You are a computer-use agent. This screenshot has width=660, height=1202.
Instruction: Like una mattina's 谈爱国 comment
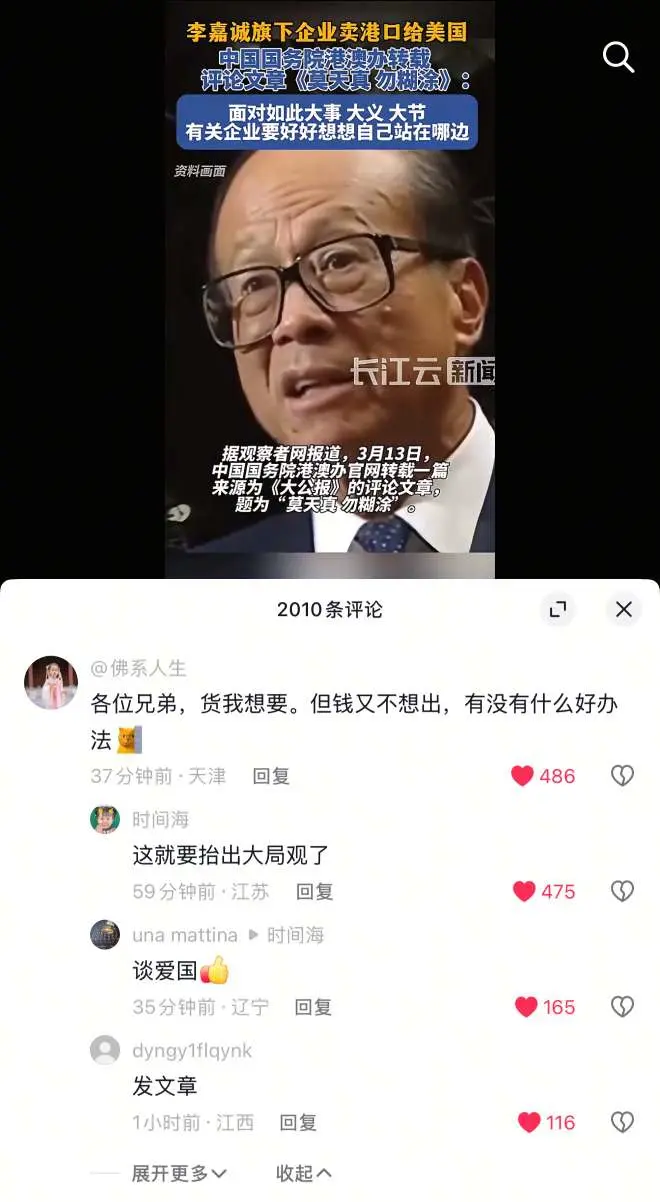tap(526, 1007)
